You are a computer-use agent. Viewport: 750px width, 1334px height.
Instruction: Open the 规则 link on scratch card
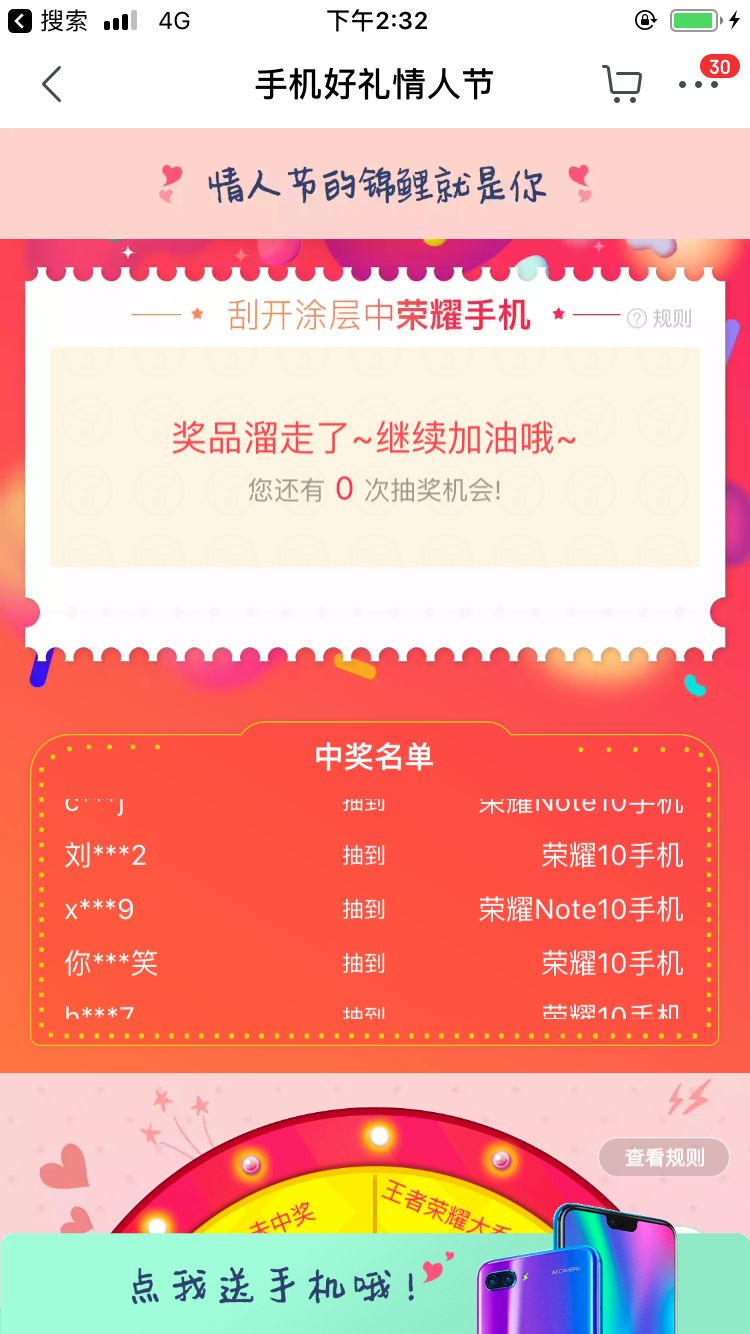[660, 319]
